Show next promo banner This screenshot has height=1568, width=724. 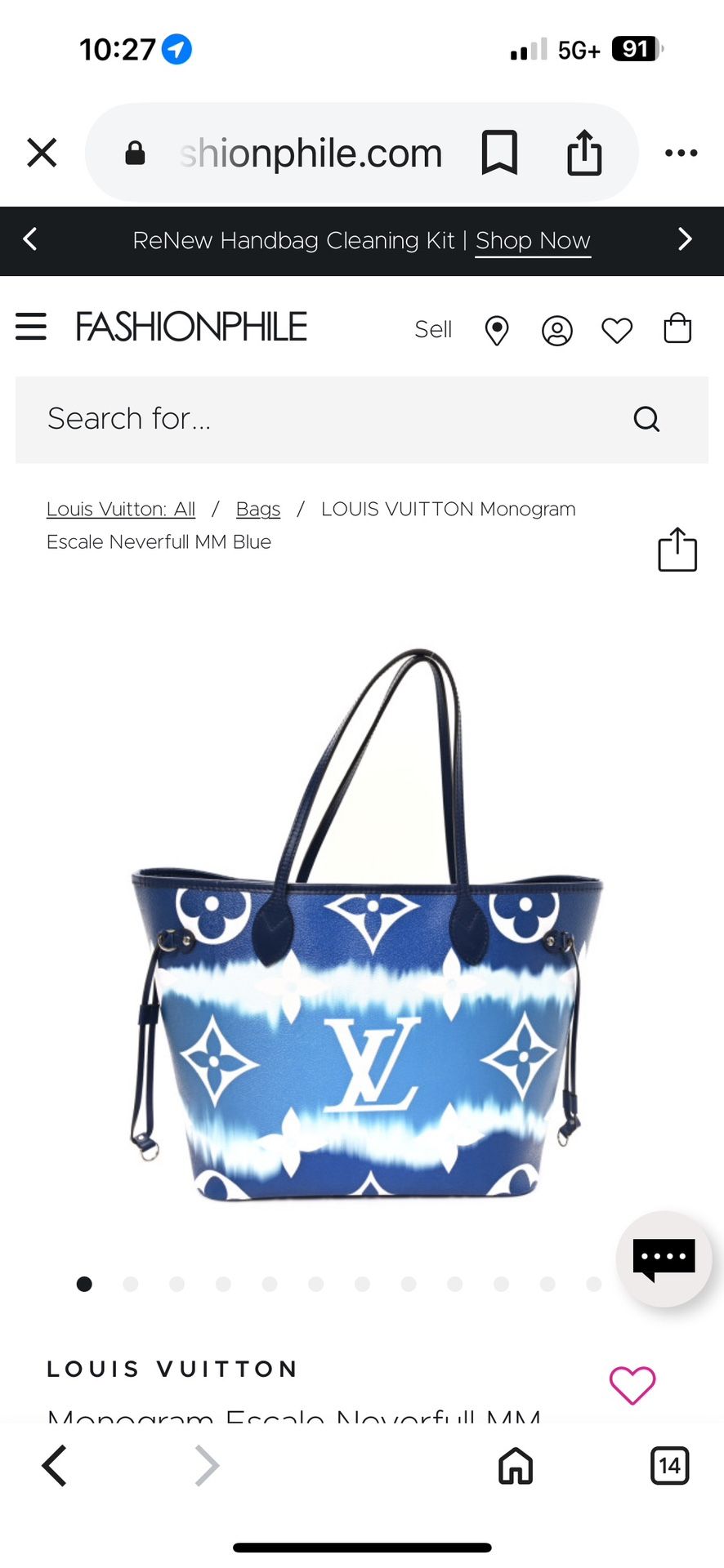[685, 239]
